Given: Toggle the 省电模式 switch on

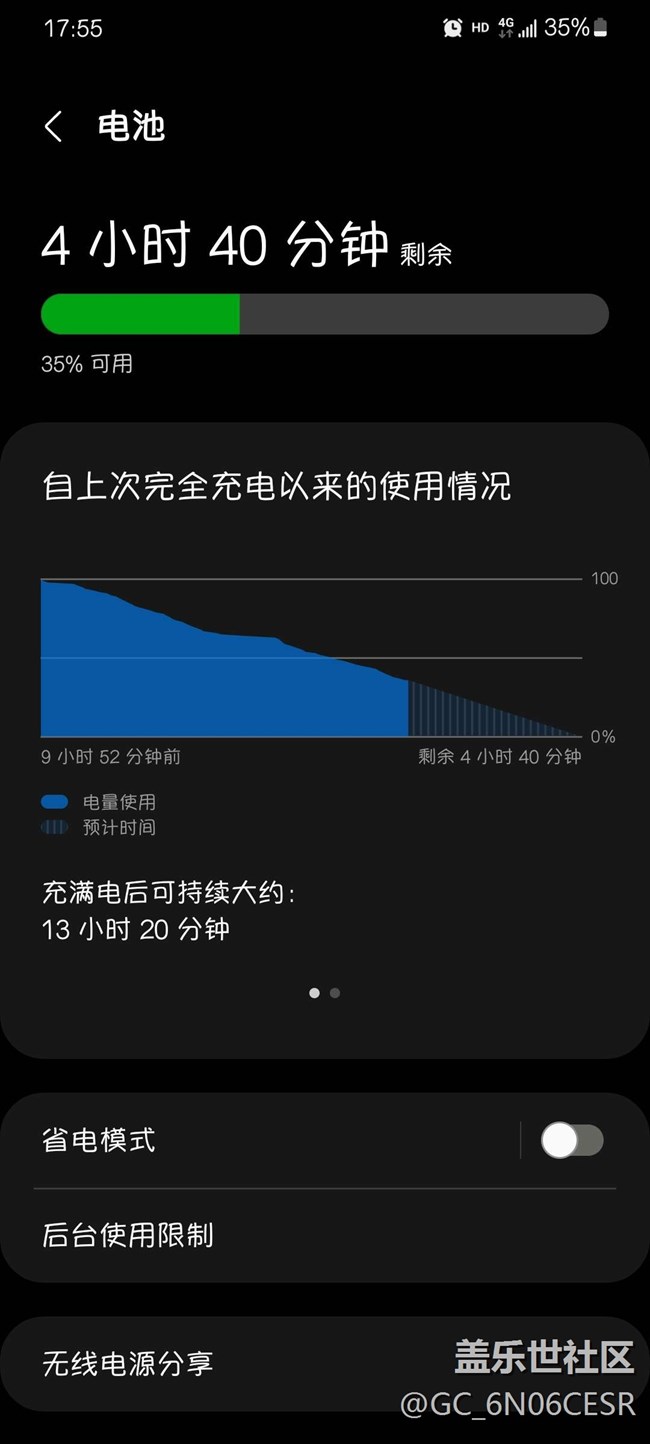Looking at the screenshot, I should pos(572,1140).
